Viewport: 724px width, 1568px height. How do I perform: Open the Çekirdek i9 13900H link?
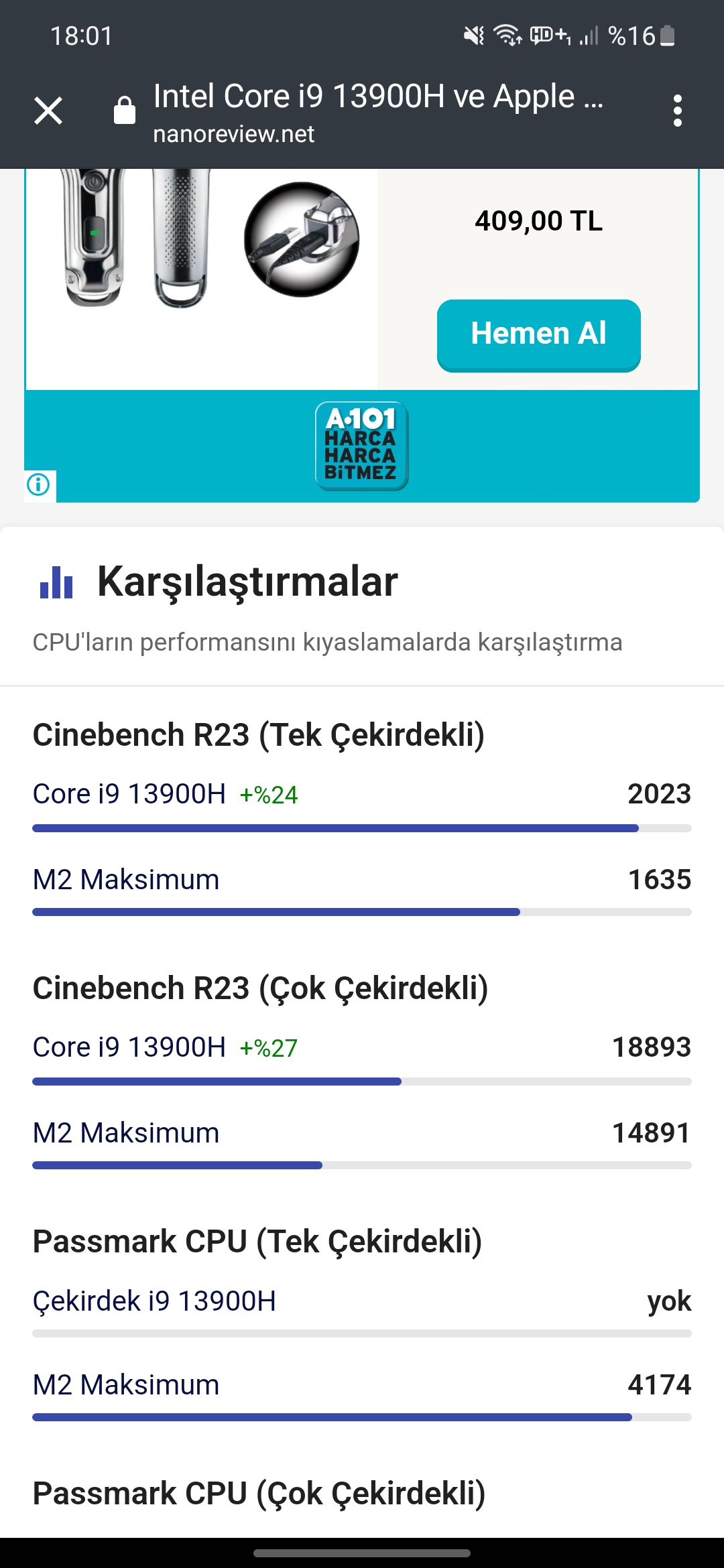[x=154, y=1301]
